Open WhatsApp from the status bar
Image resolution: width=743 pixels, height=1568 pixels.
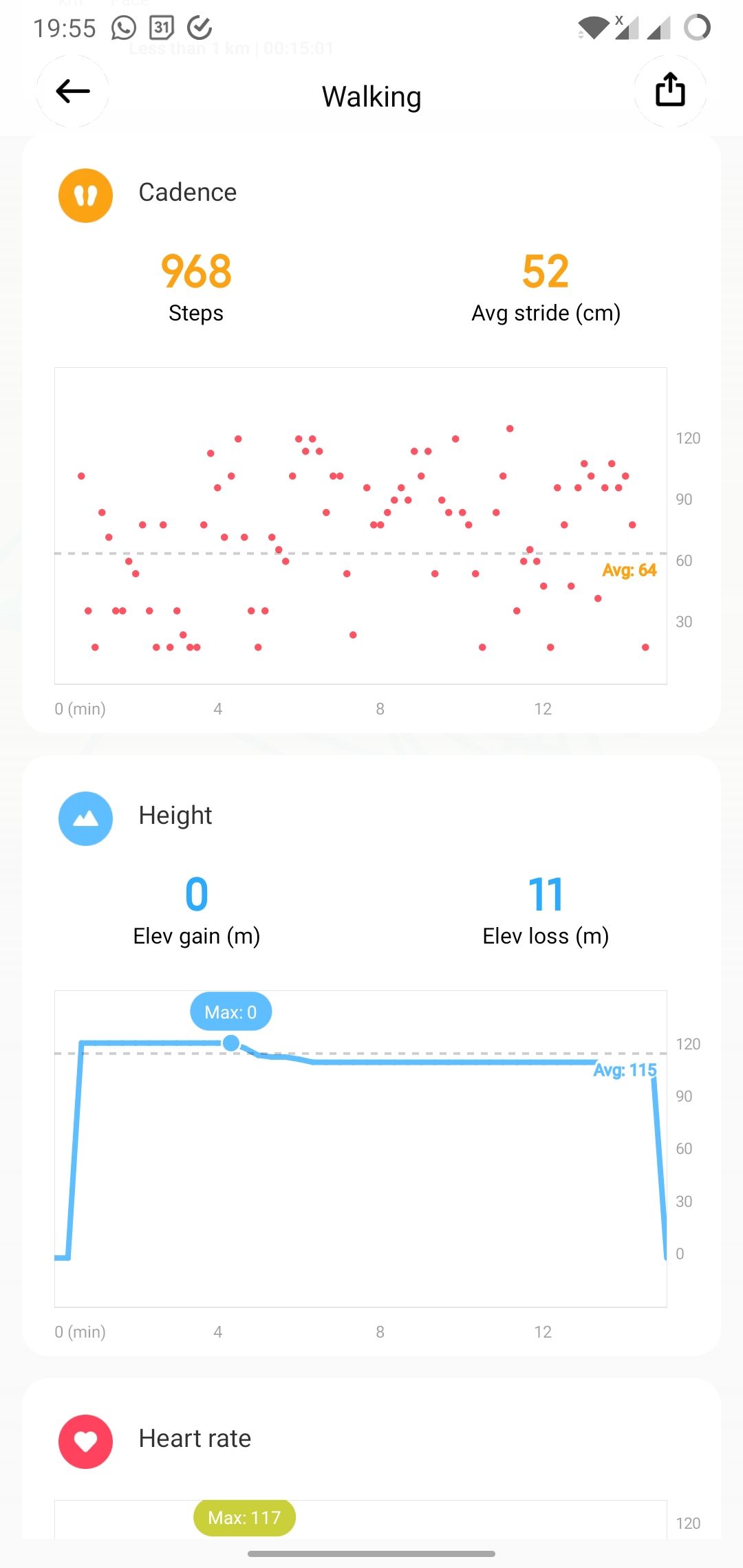(122, 28)
